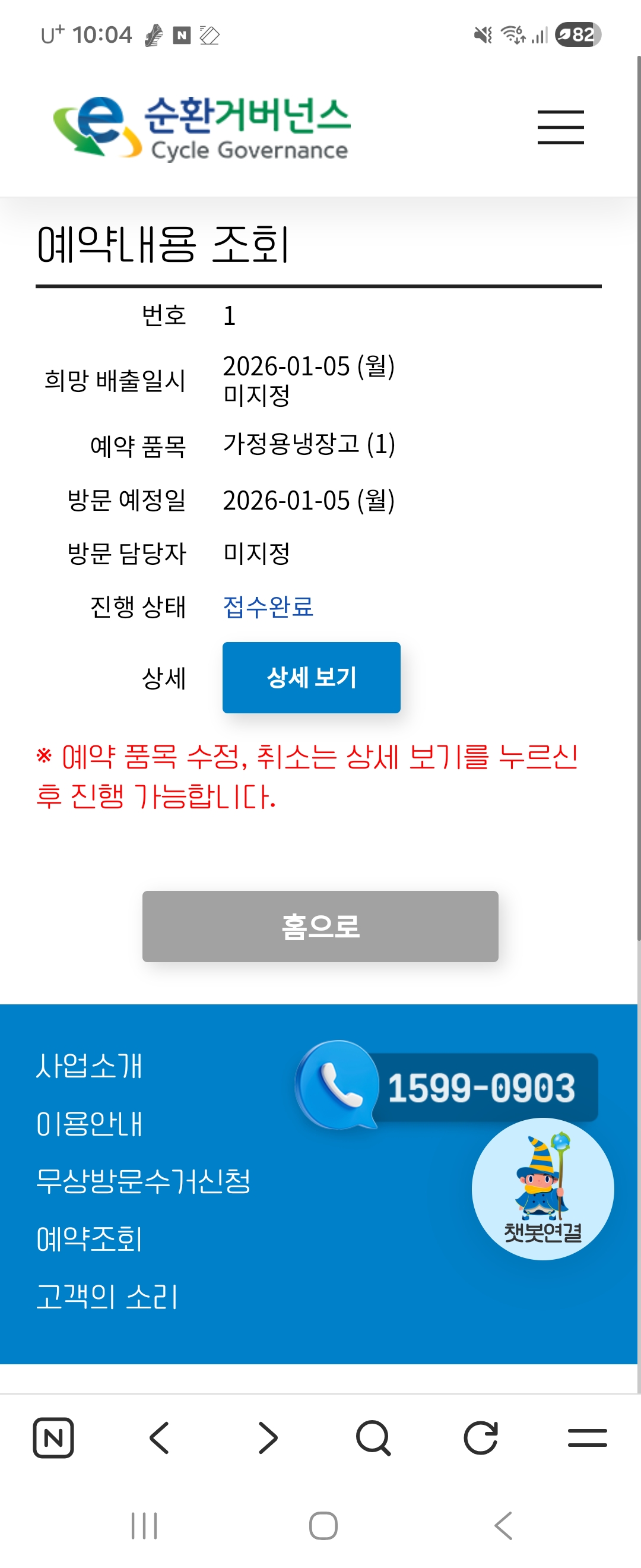Tap system home button
The image size is (641, 1568).
(x=323, y=1526)
